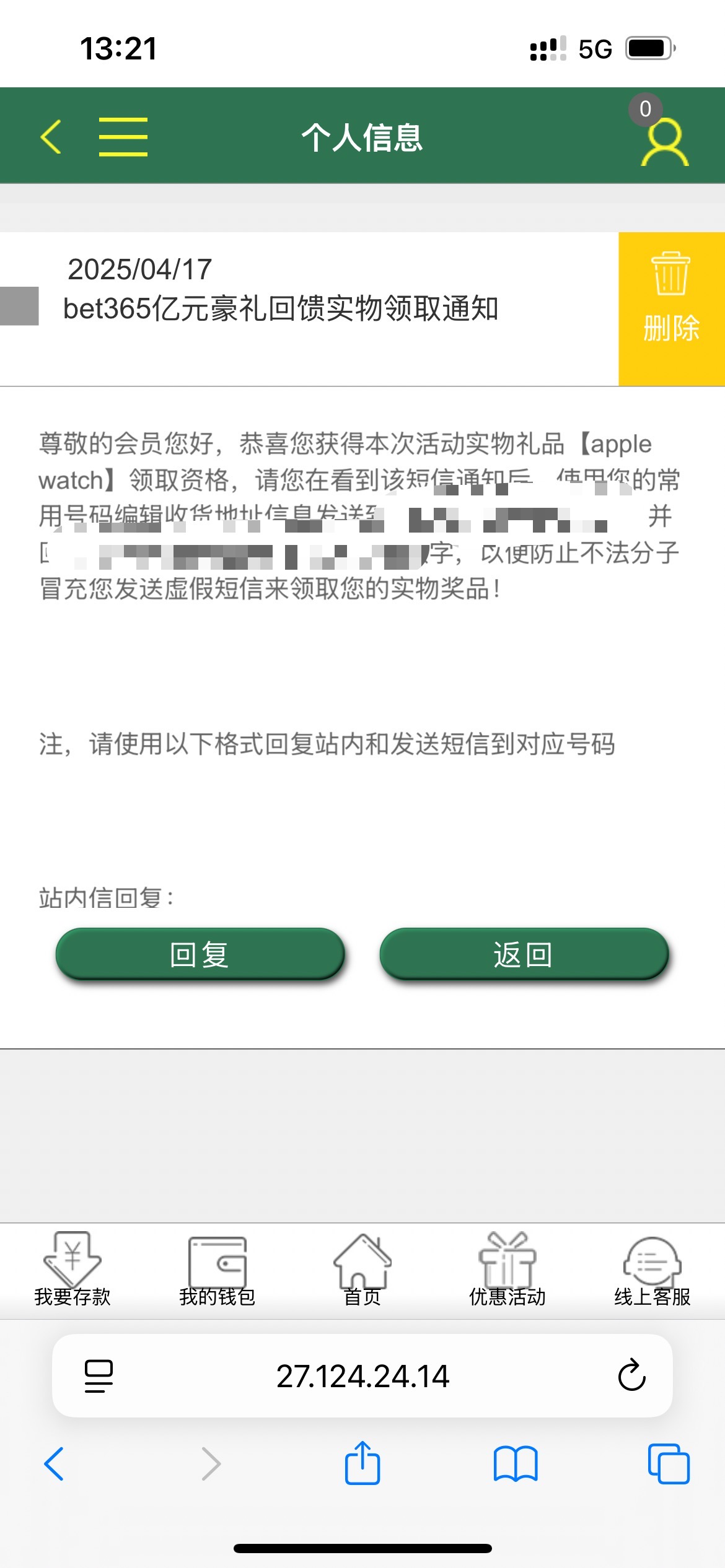Image resolution: width=725 pixels, height=1568 pixels.
Task: Open the user profile icon
Action: pos(664,142)
